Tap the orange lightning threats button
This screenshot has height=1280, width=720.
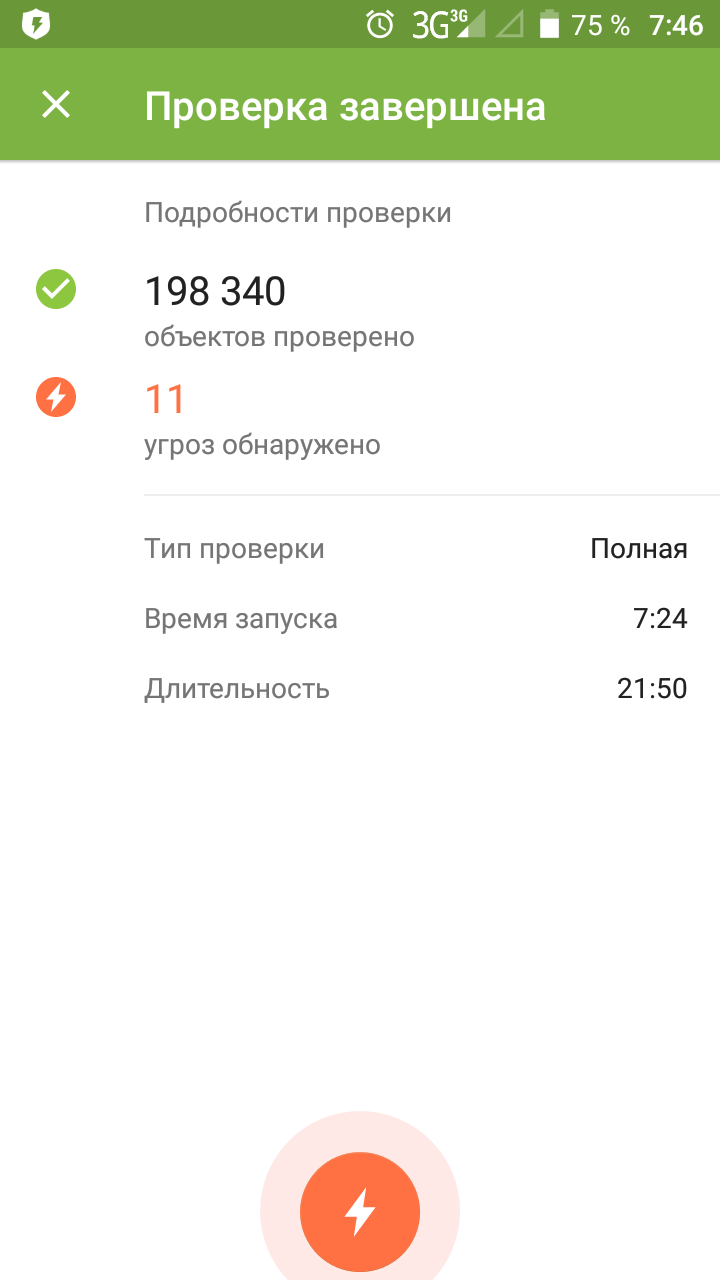[x=360, y=1211]
